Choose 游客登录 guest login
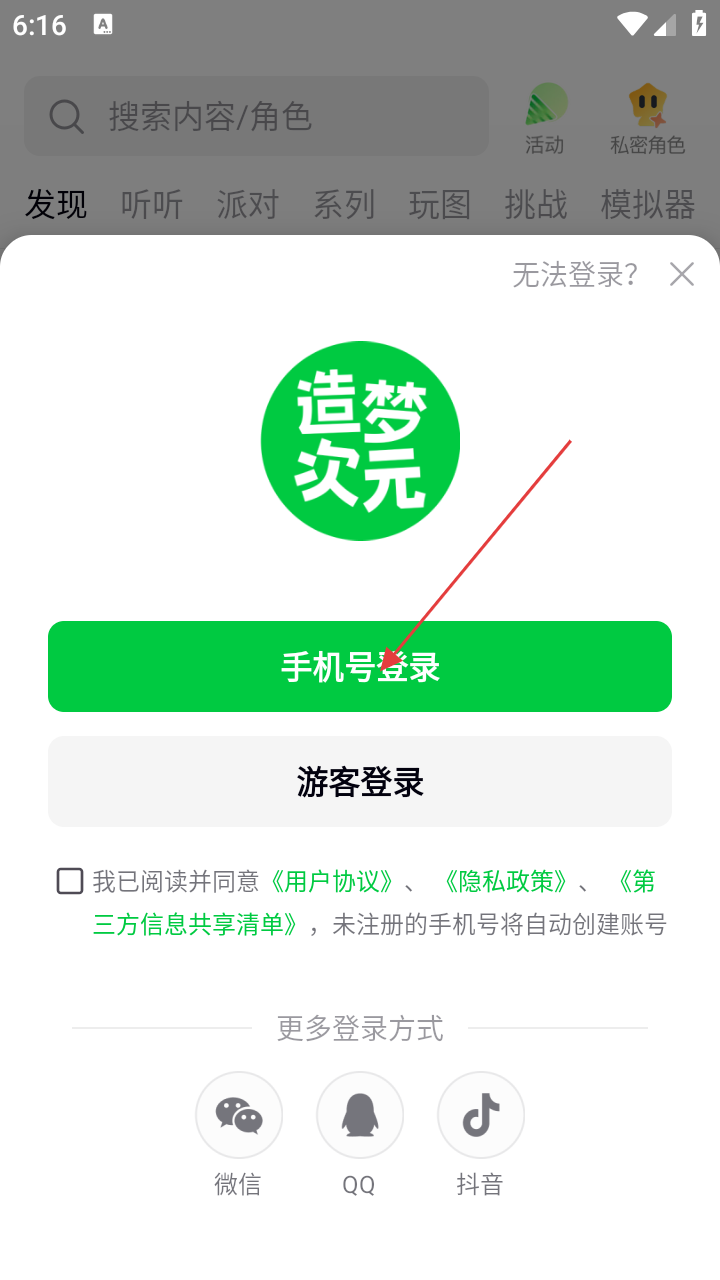Viewport: 720px width, 1280px height. [x=360, y=782]
